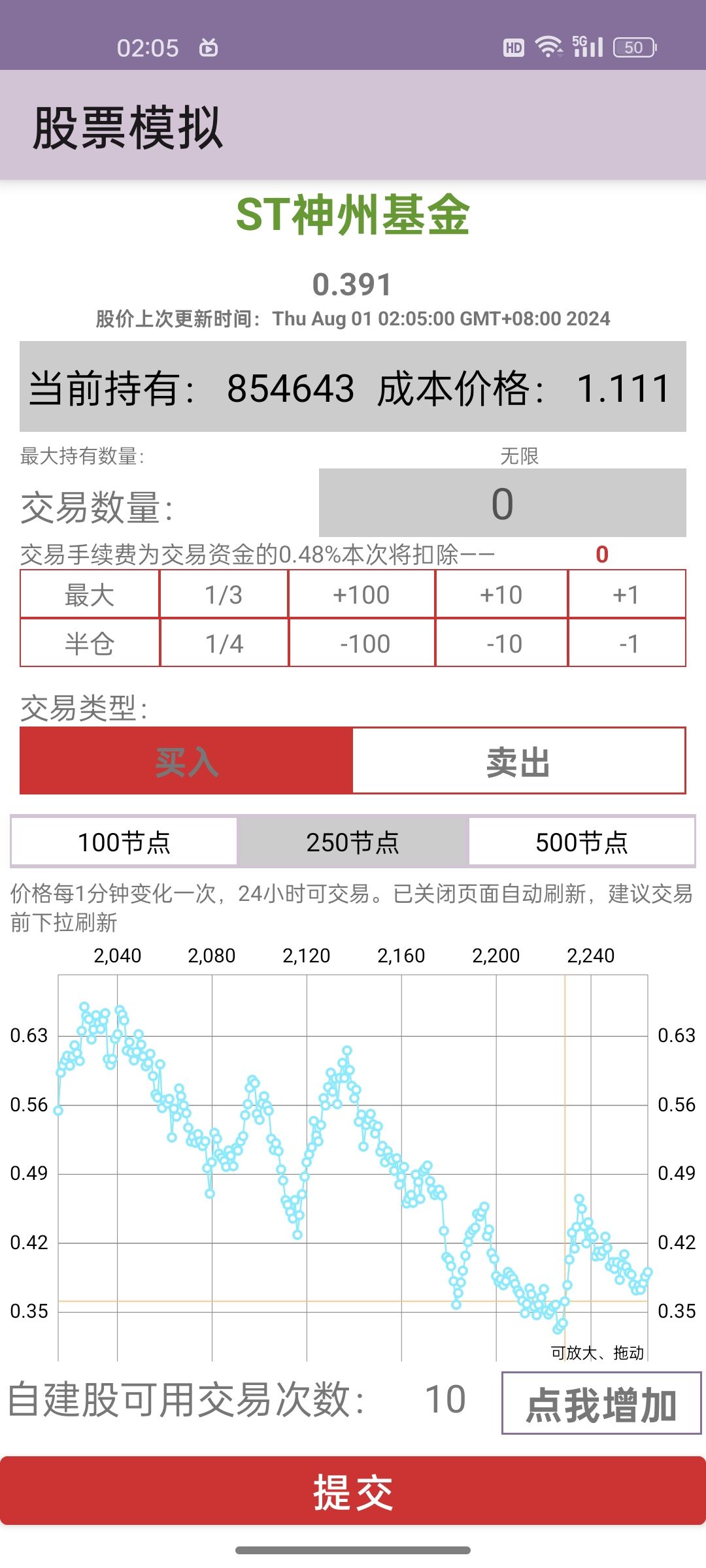Submit the order with 提交

(353, 1491)
